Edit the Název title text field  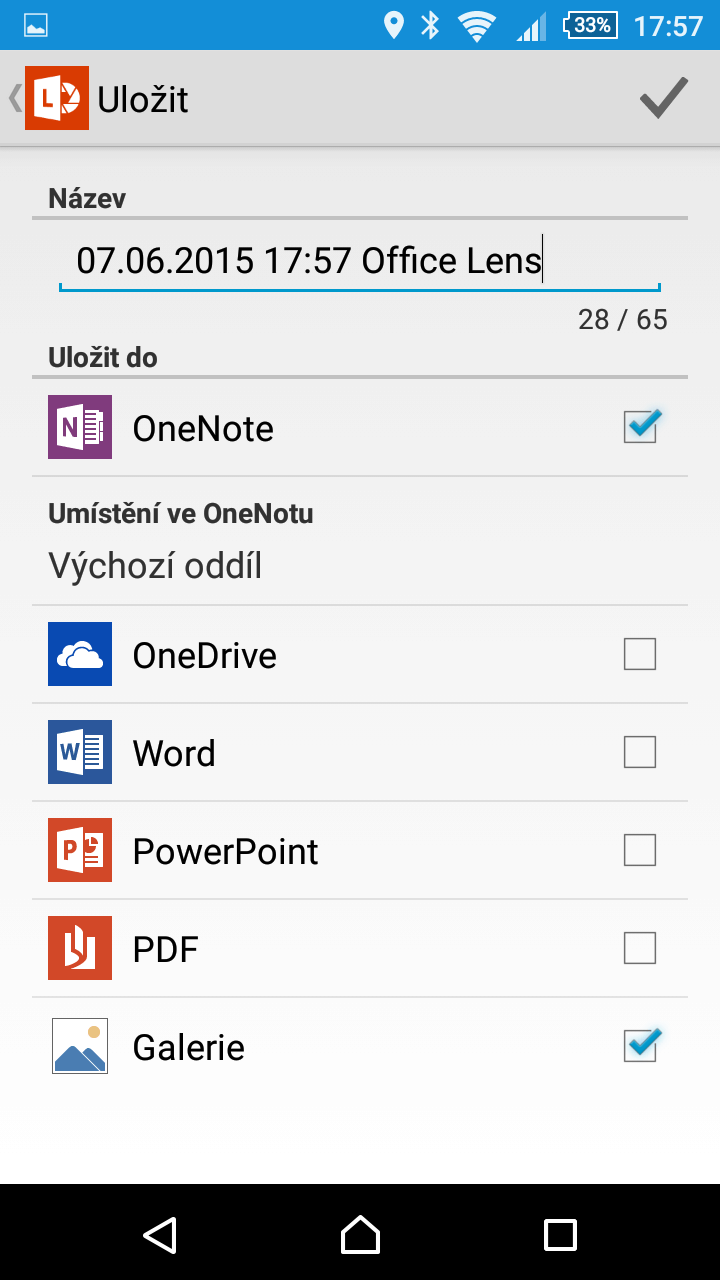pyautogui.click(x=360, y=261)
